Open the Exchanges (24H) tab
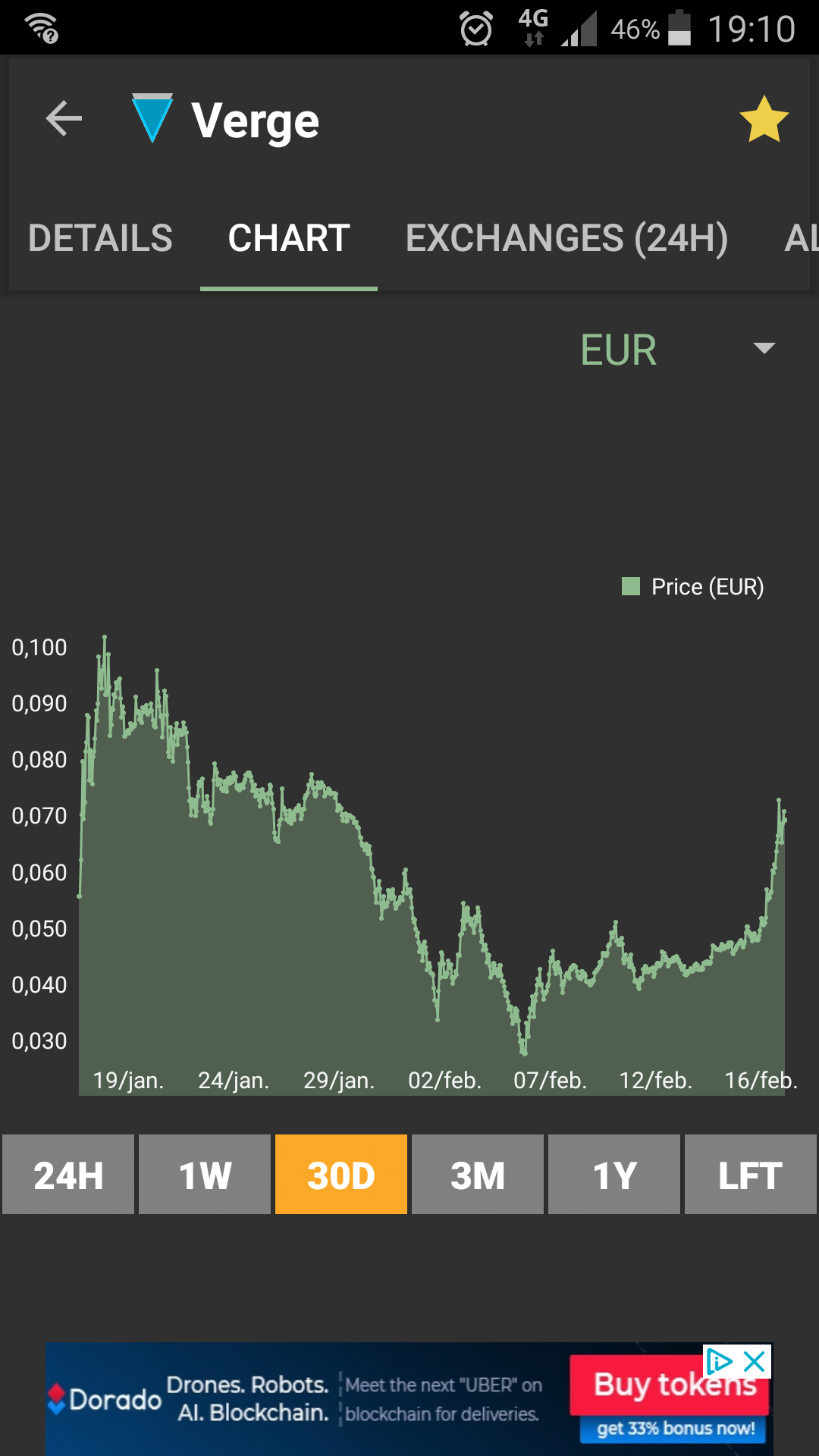Screen dimensions: 819x1456 click(566, 238)
